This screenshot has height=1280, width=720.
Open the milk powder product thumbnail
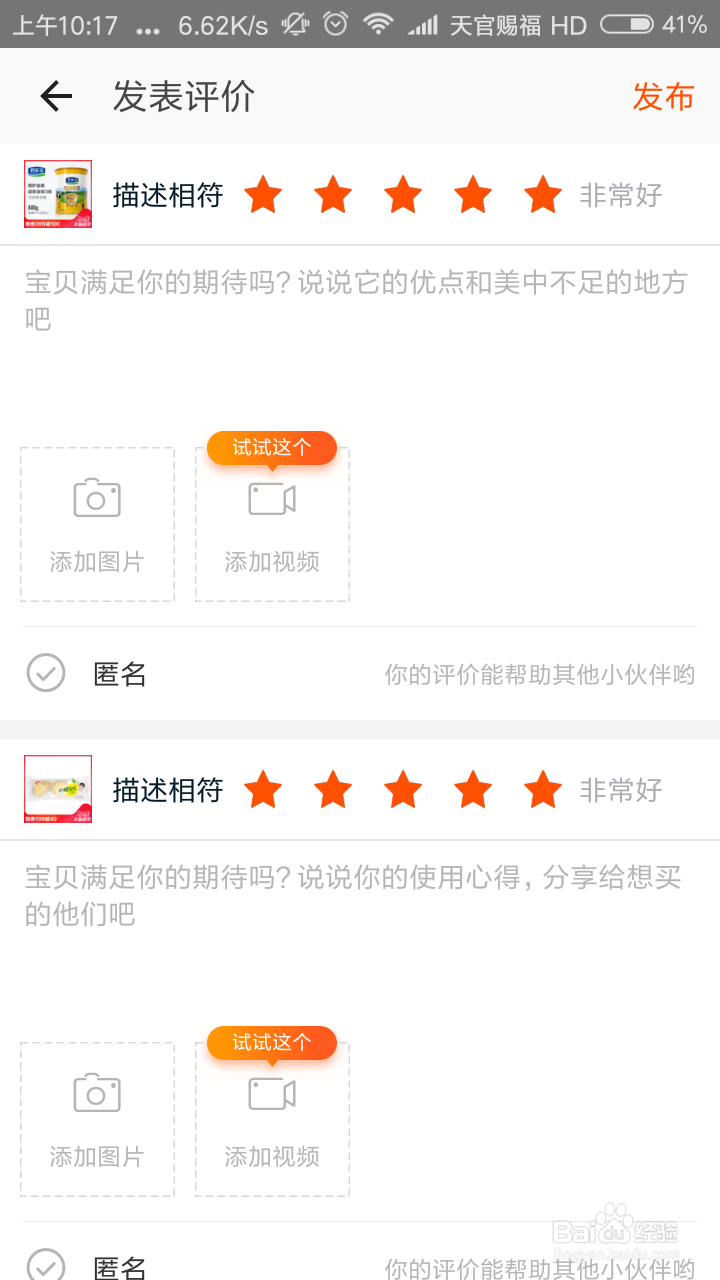coord(57,195)
